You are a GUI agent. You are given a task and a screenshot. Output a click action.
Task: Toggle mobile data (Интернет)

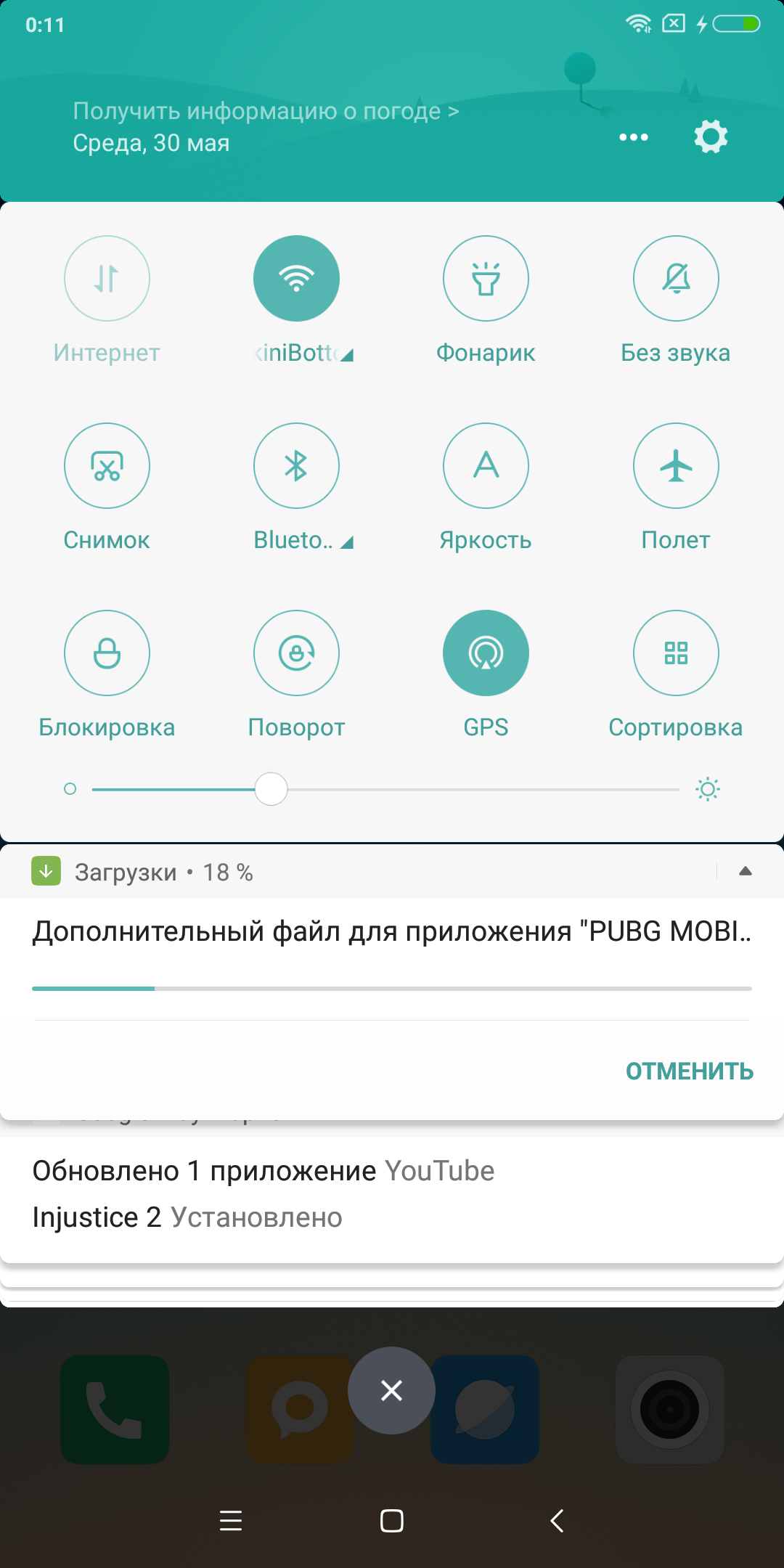point(107,279)
